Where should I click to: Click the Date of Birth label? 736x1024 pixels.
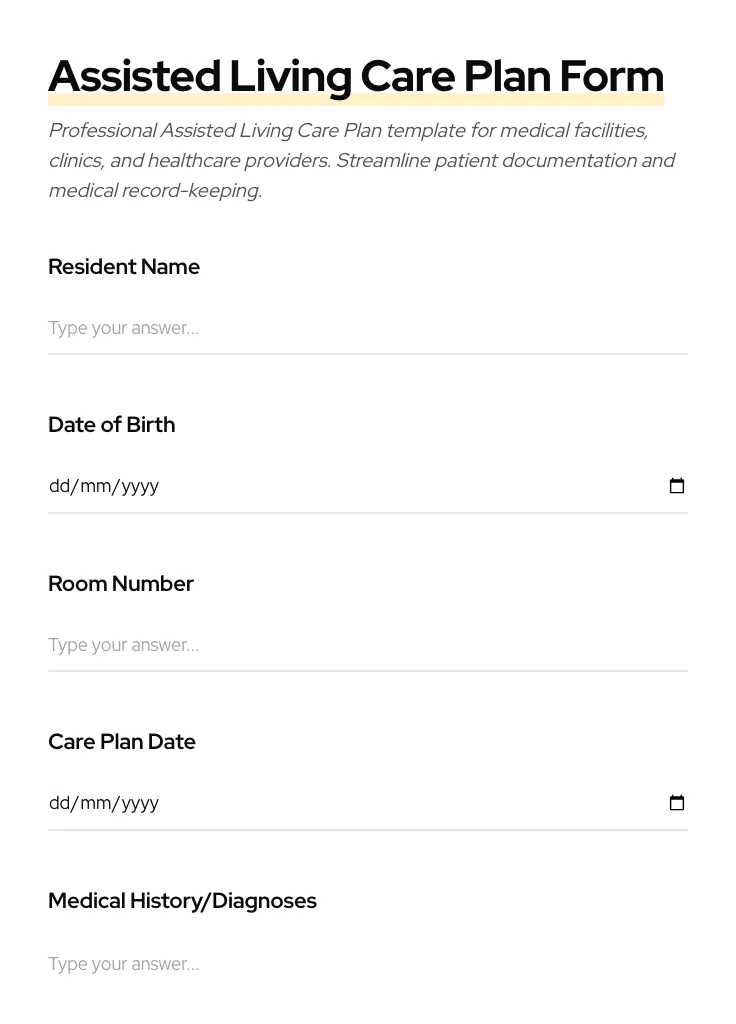click(x=111, y=424)
